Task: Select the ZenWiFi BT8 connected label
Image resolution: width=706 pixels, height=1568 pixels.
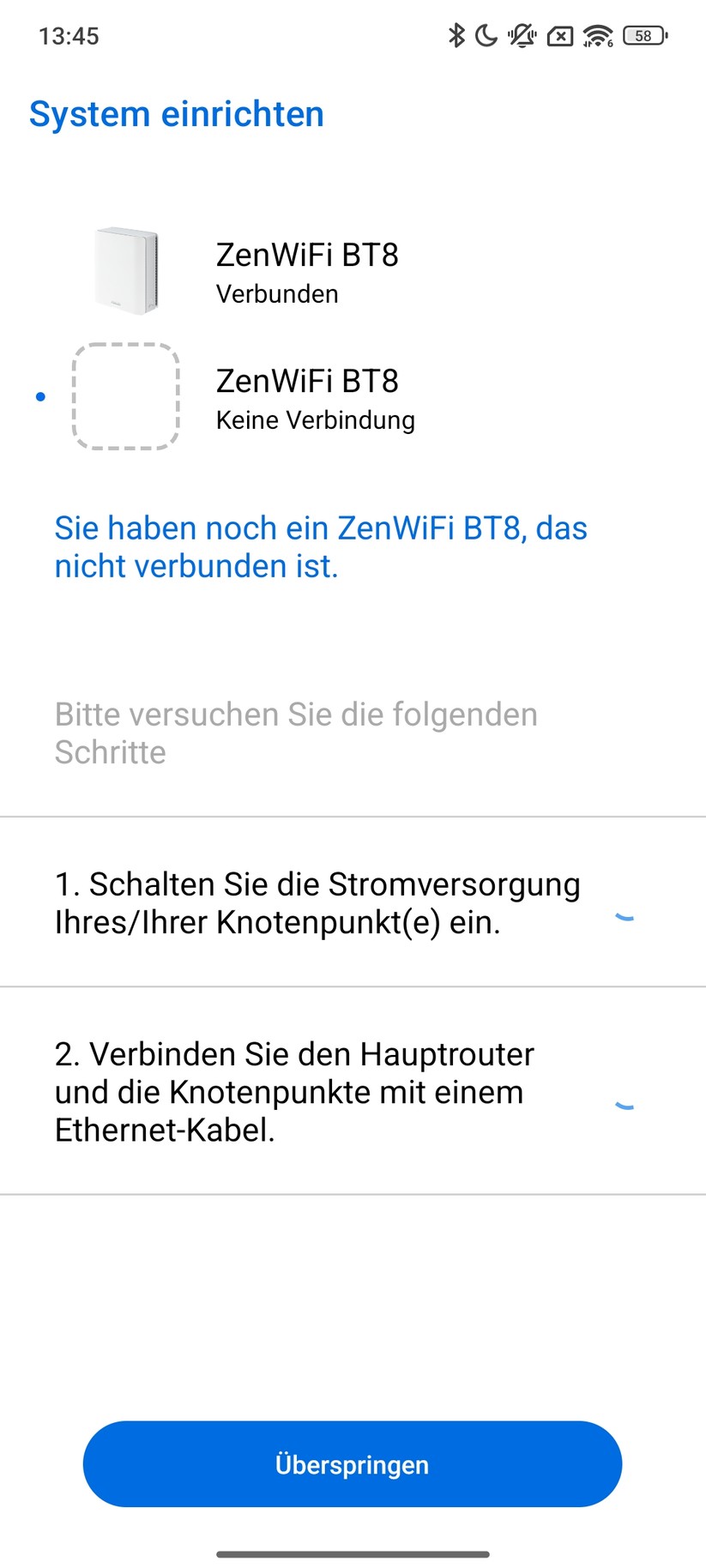Action: [x=307, y=255]
